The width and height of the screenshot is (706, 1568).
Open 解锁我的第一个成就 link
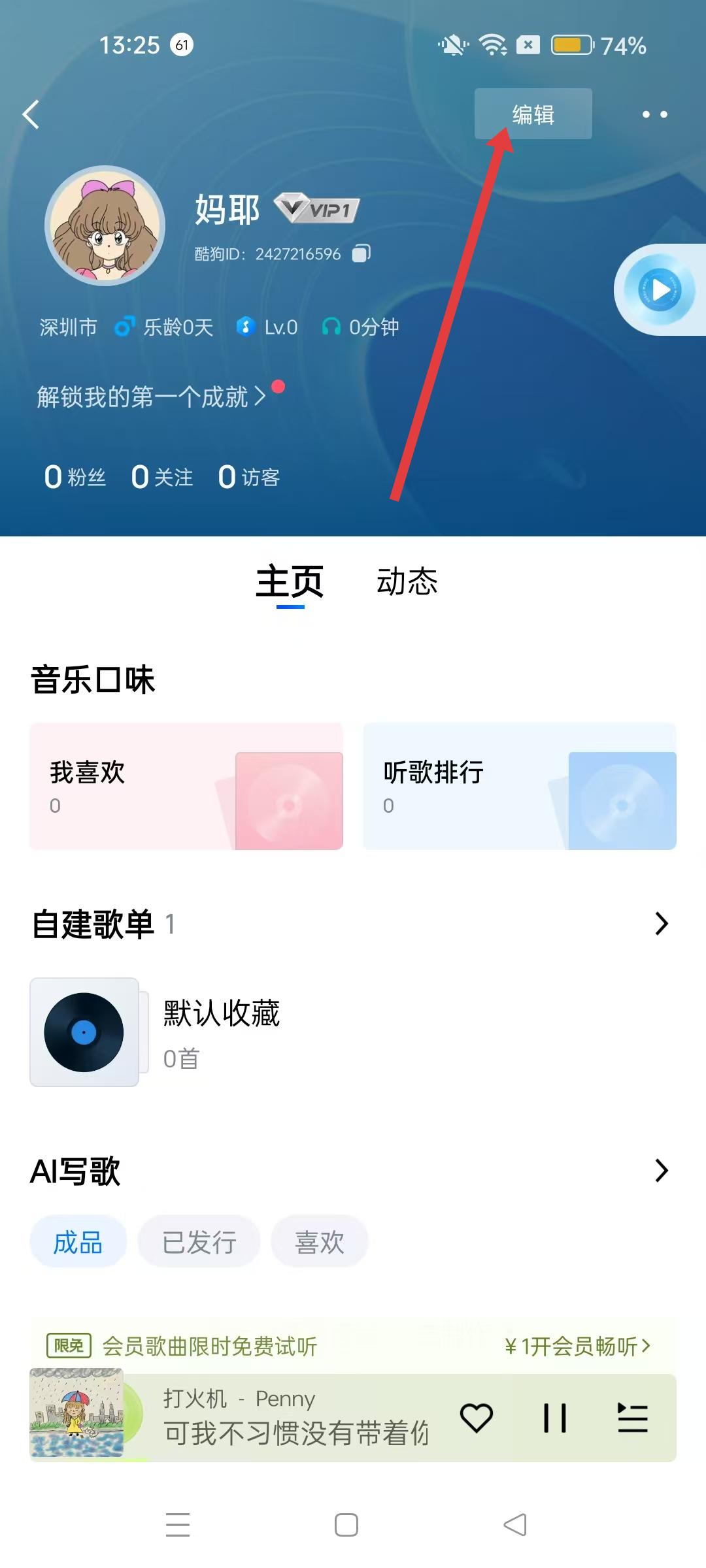(150, 397)
